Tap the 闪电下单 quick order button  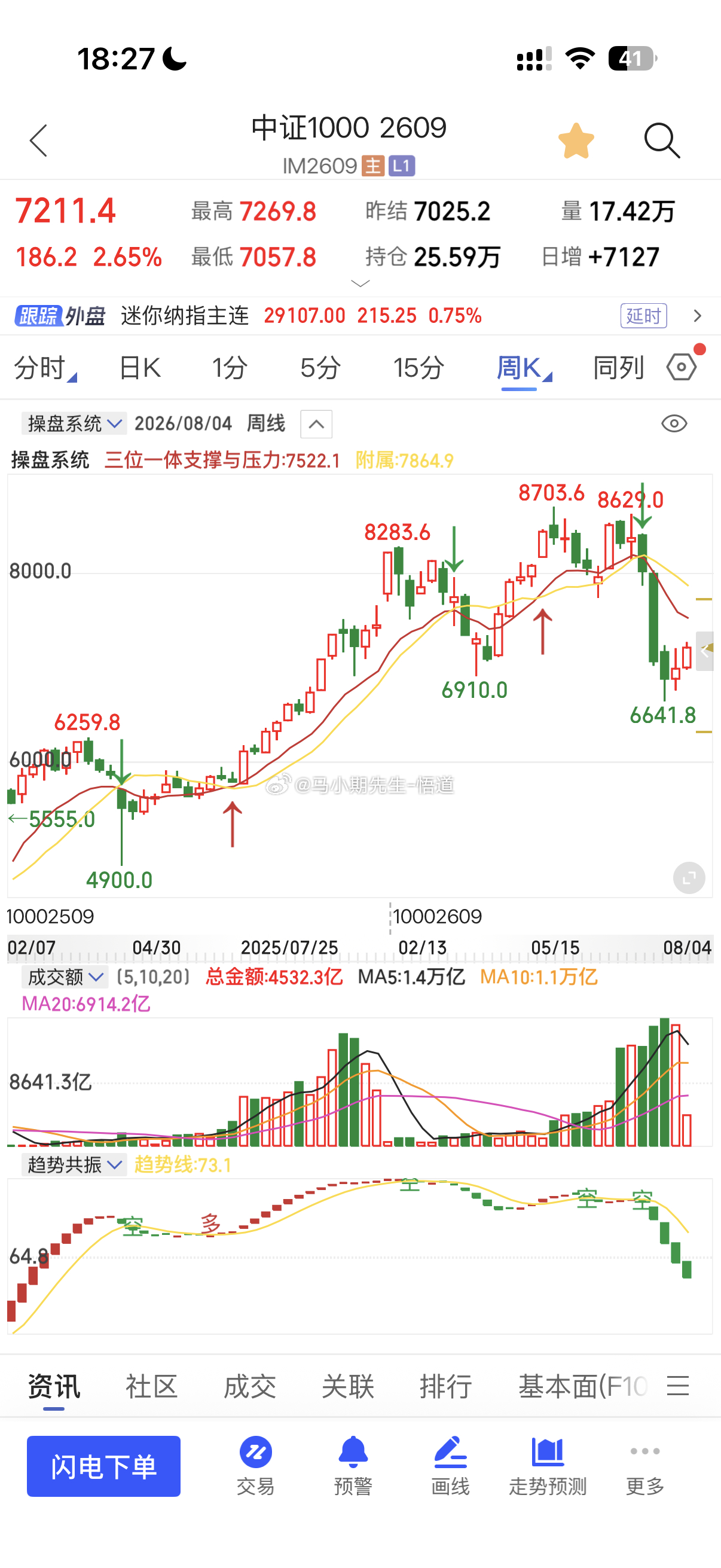(x=103, y=1466)
